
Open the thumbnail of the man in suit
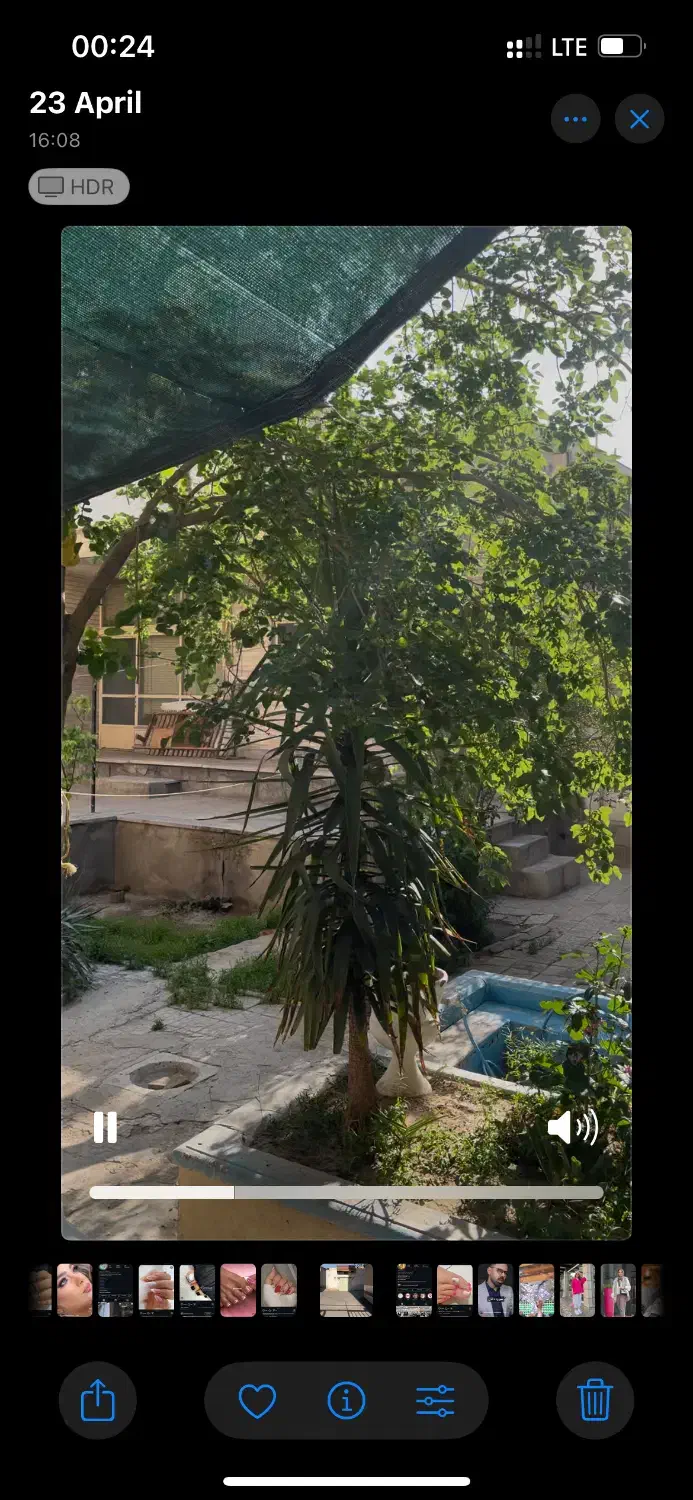pos(495,1290)
